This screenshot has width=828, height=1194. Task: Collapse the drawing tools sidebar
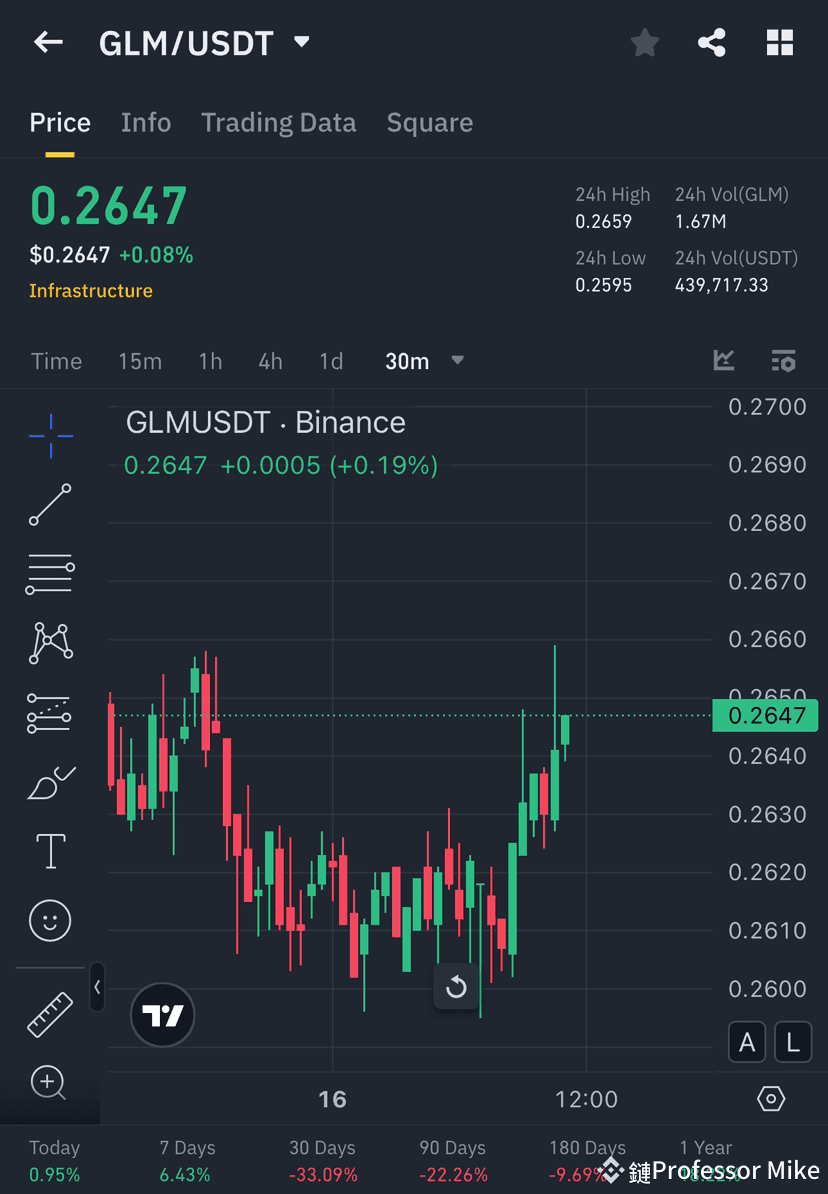[x=97, y=987]
